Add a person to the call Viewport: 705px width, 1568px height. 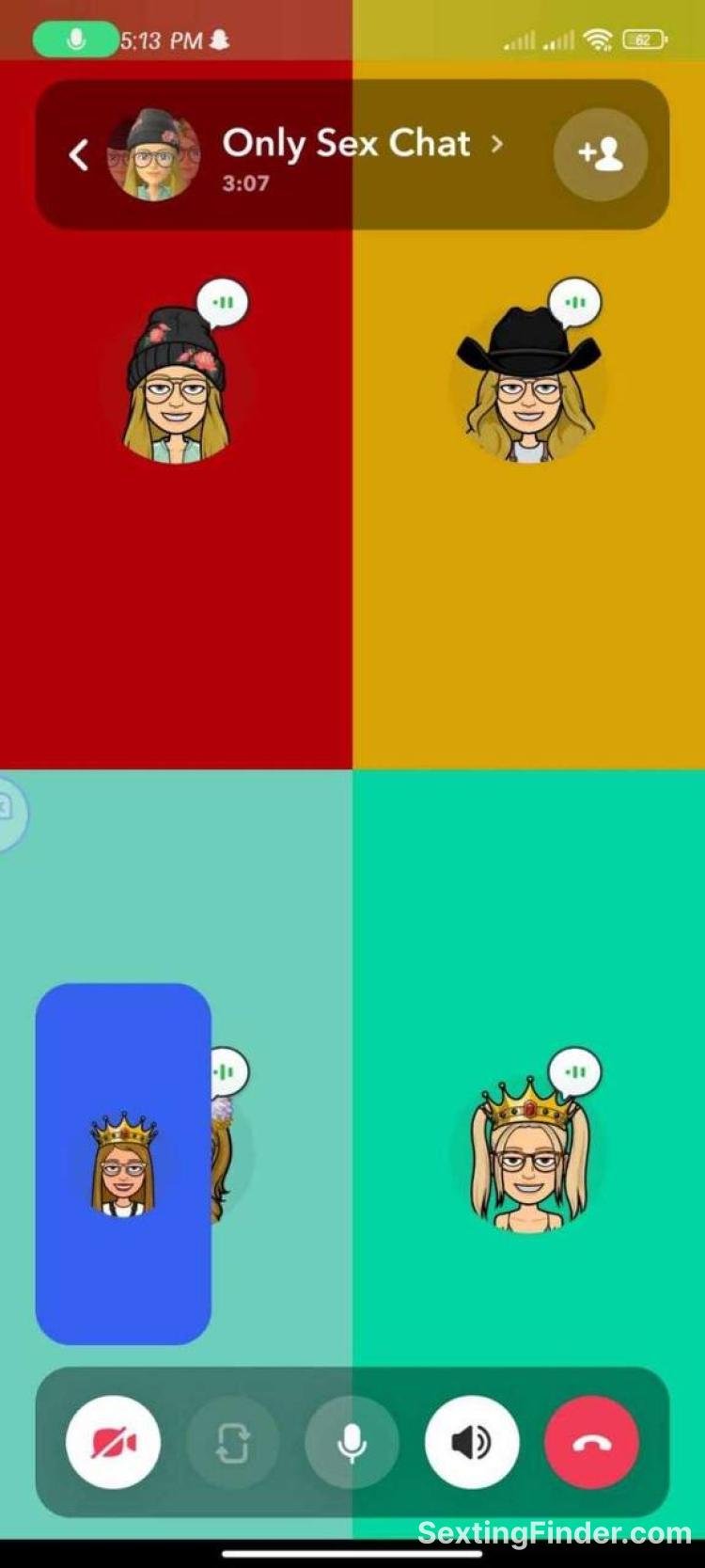600,153
